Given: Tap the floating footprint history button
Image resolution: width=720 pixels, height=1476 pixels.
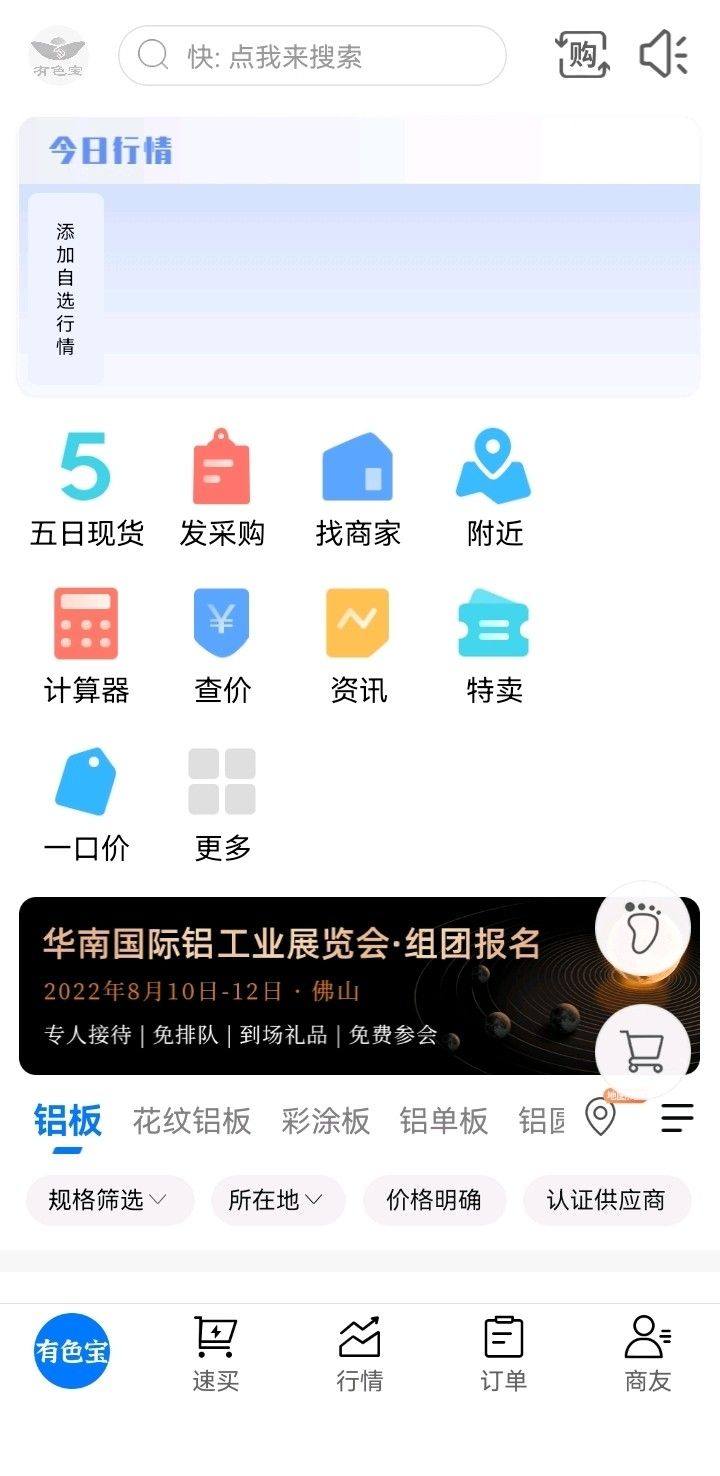Looking at the screenshot, I should coord(643,928).
